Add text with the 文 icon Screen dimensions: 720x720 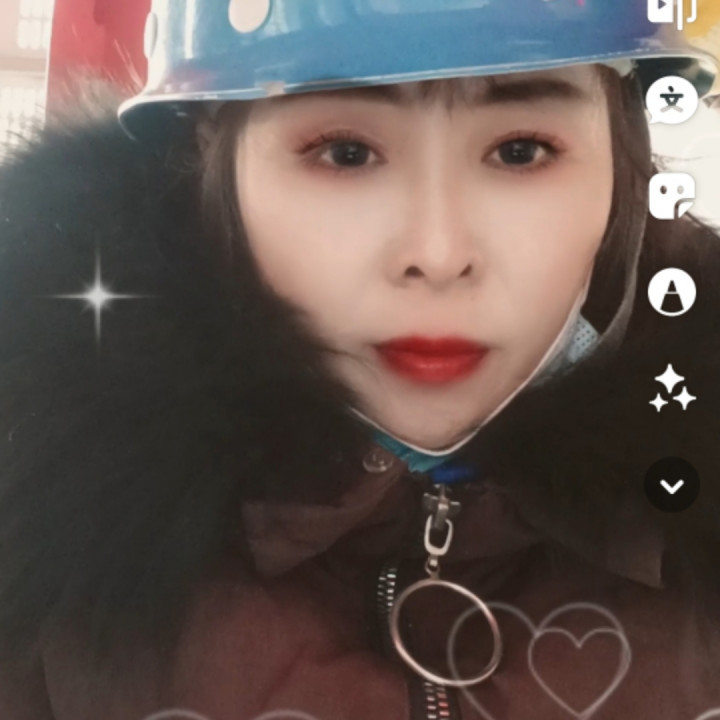point(671,100)
